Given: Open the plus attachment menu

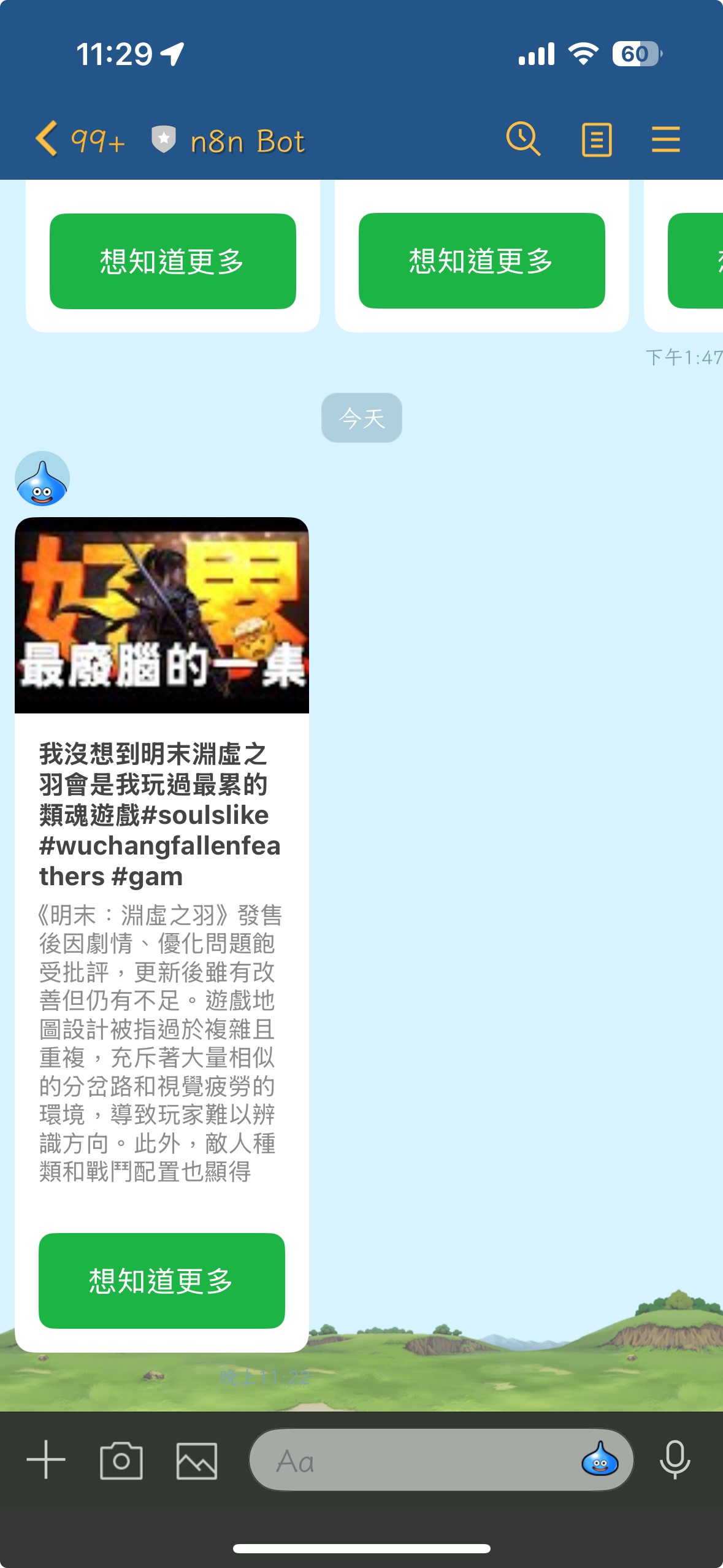Looking at the screenshot, I should pyautogui.click(x=46, y=1459).
